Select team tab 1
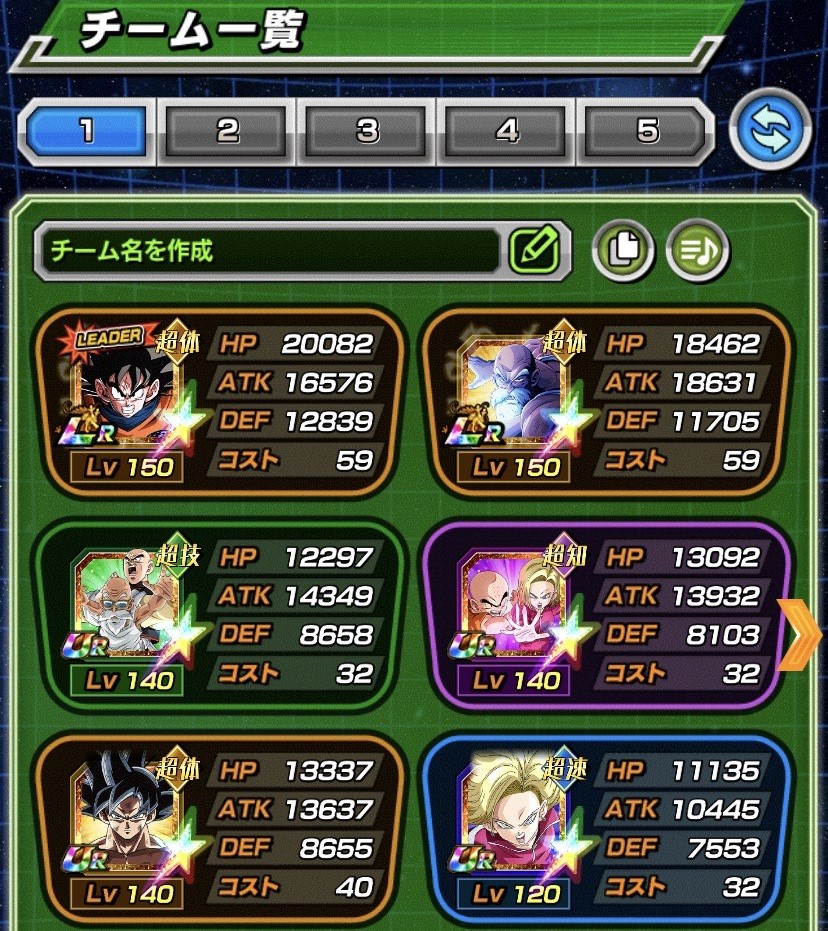The height and width of the screenshot is (931, 828). 87,130
